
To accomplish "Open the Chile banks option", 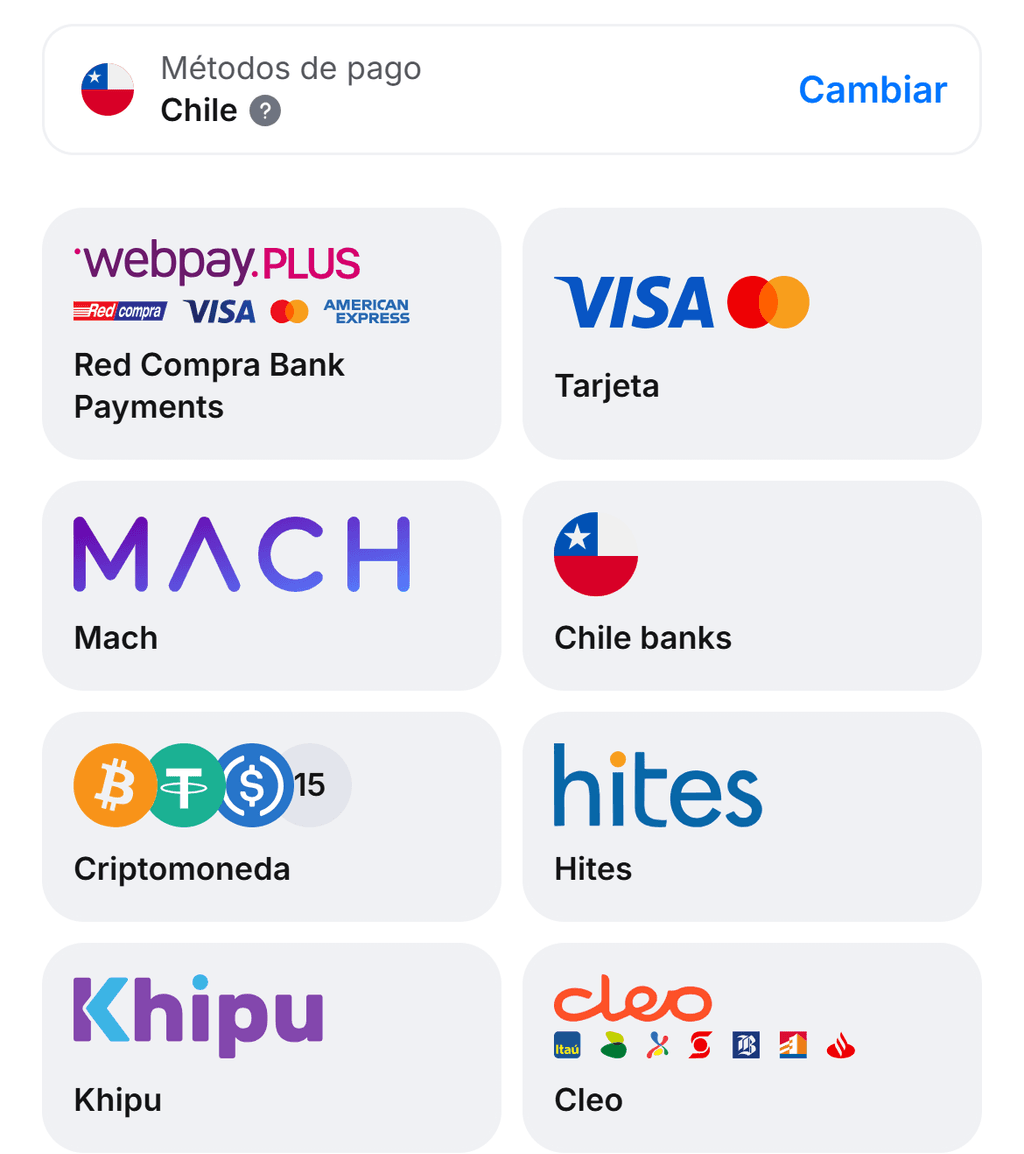I will [x=751, y=585].
